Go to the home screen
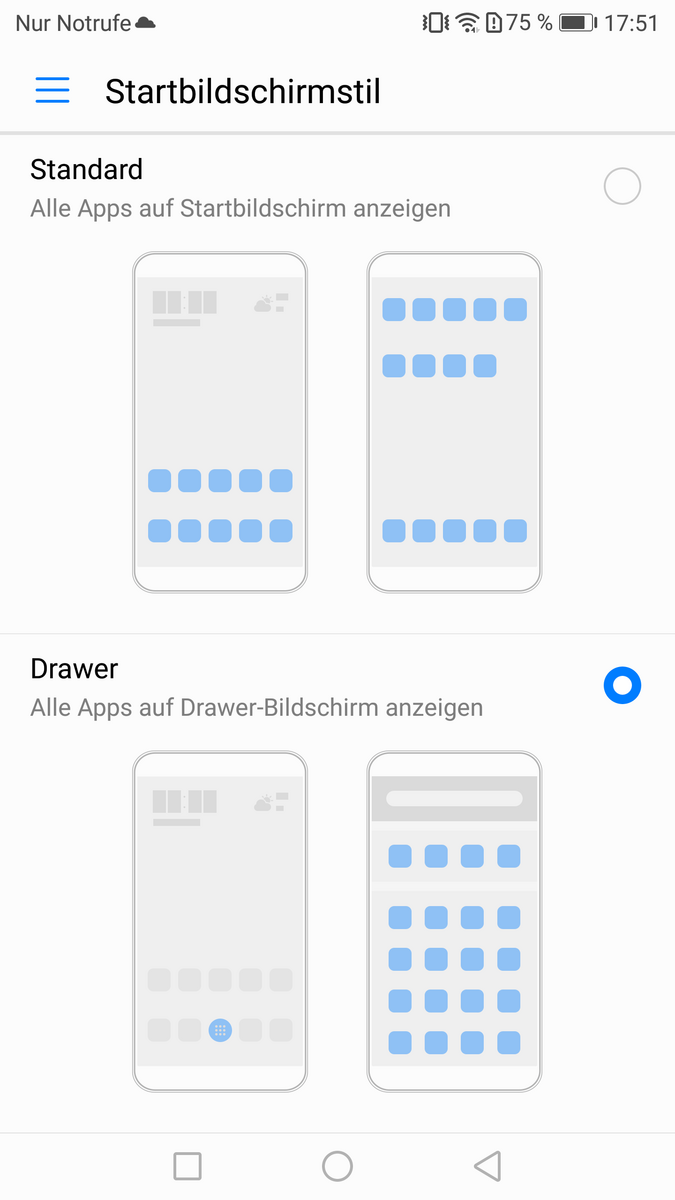This screenshot has width=675, height=1200. [337, 1165]
